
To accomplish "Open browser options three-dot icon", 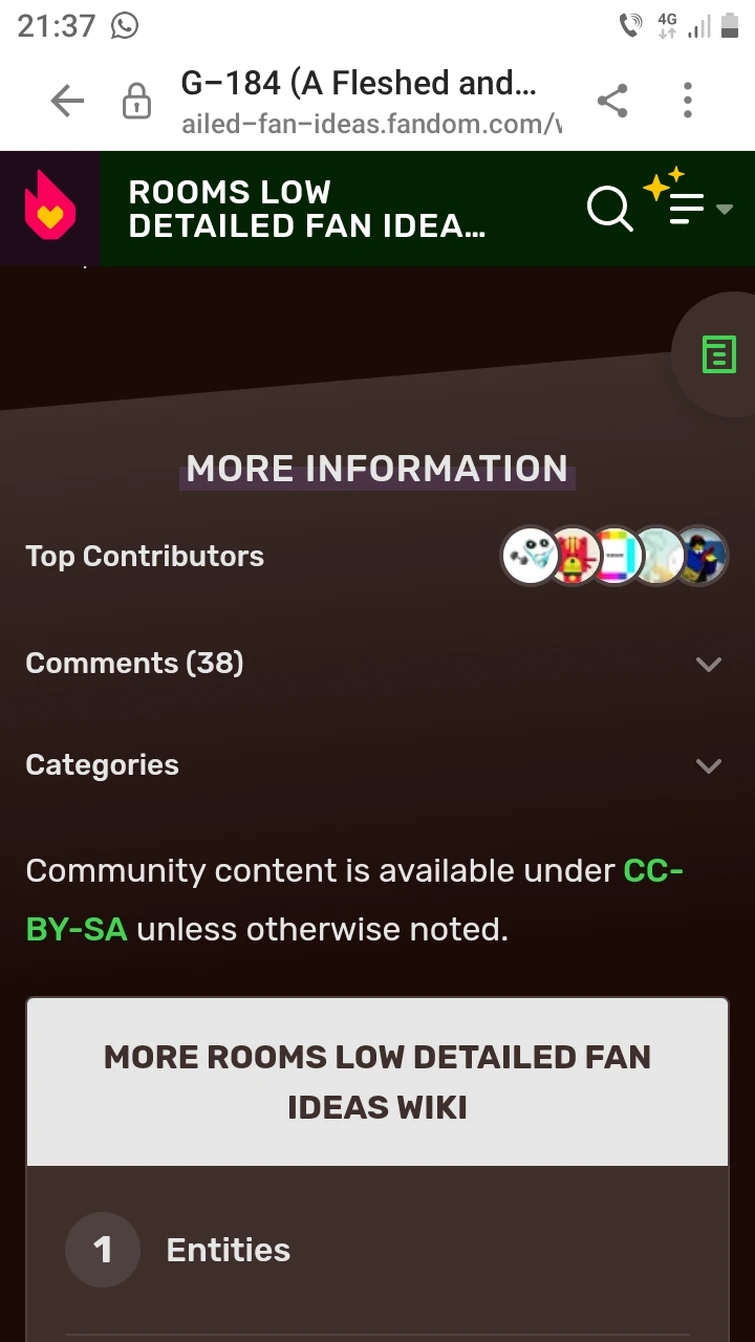I will coord(687,100).
